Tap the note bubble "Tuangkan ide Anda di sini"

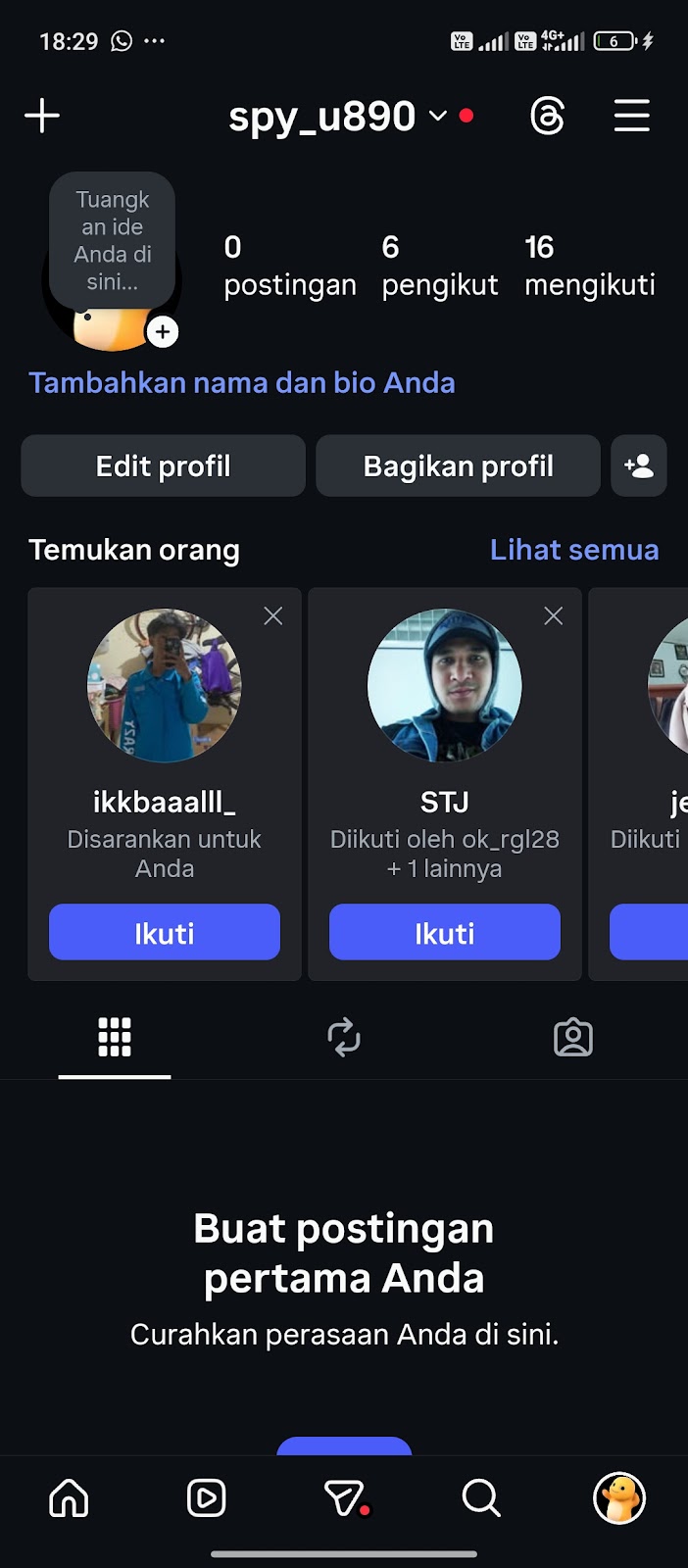point(113,240)
